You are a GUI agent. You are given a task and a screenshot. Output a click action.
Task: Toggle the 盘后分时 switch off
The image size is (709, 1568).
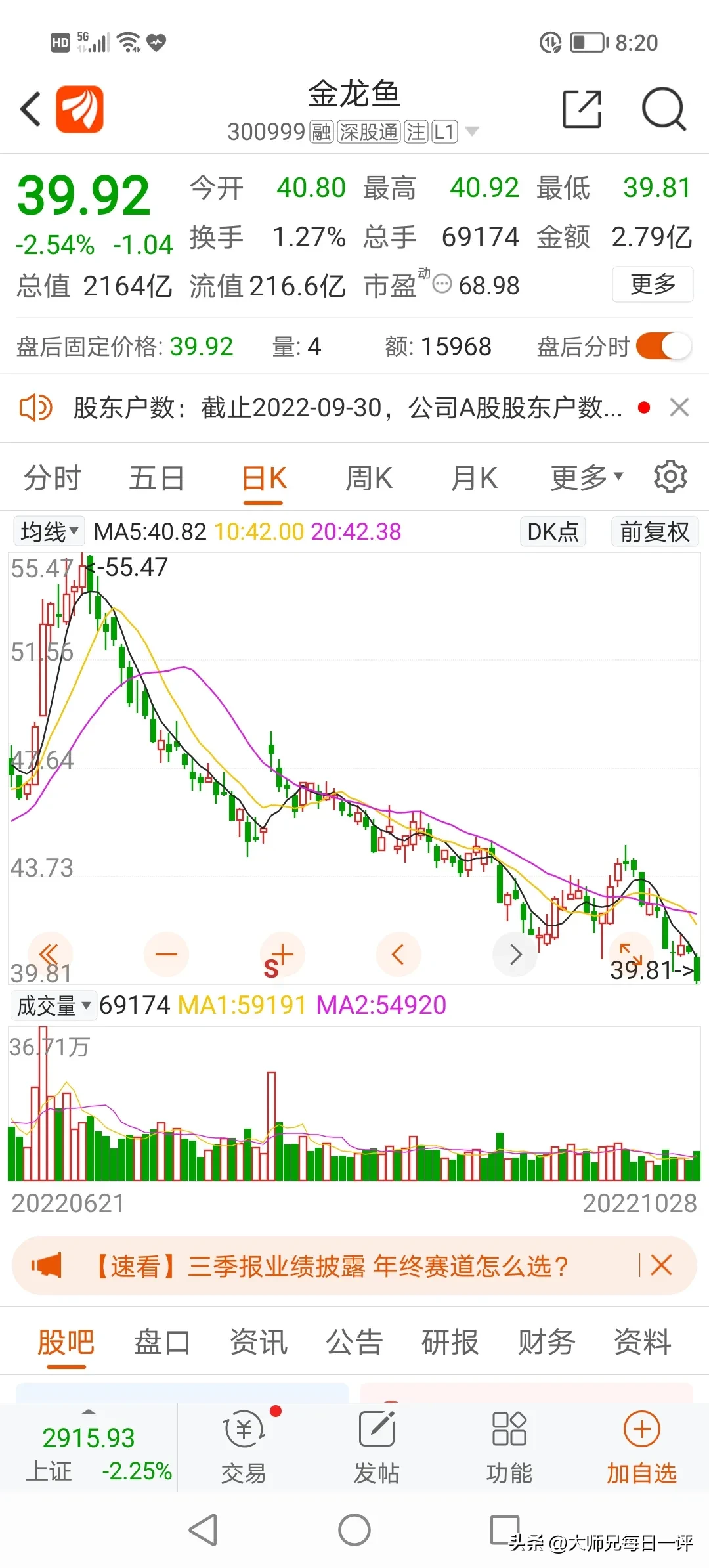coord(664,346)
